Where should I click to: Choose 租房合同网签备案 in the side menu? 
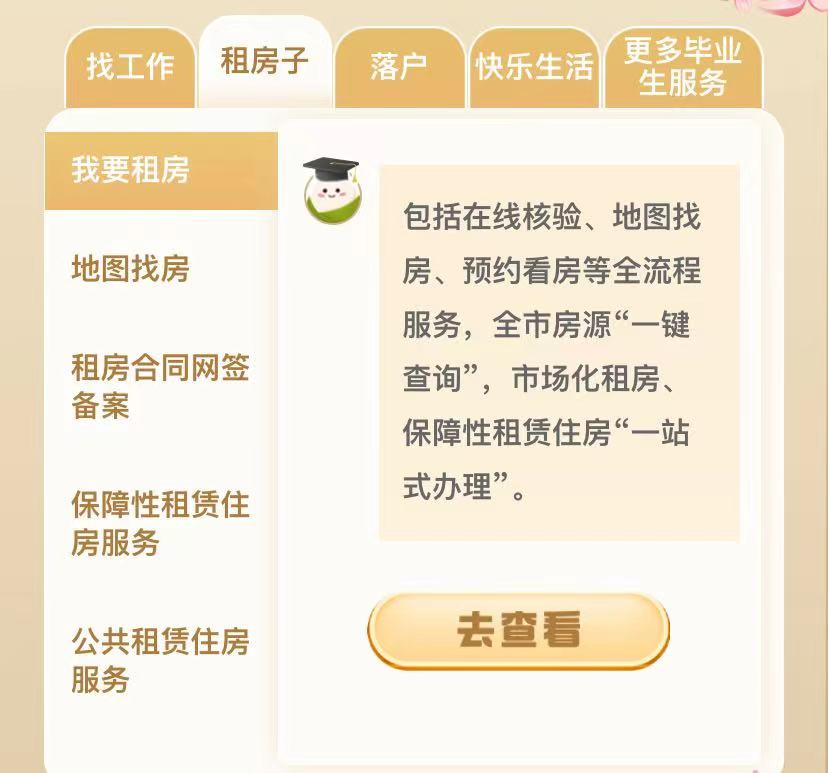160,387
